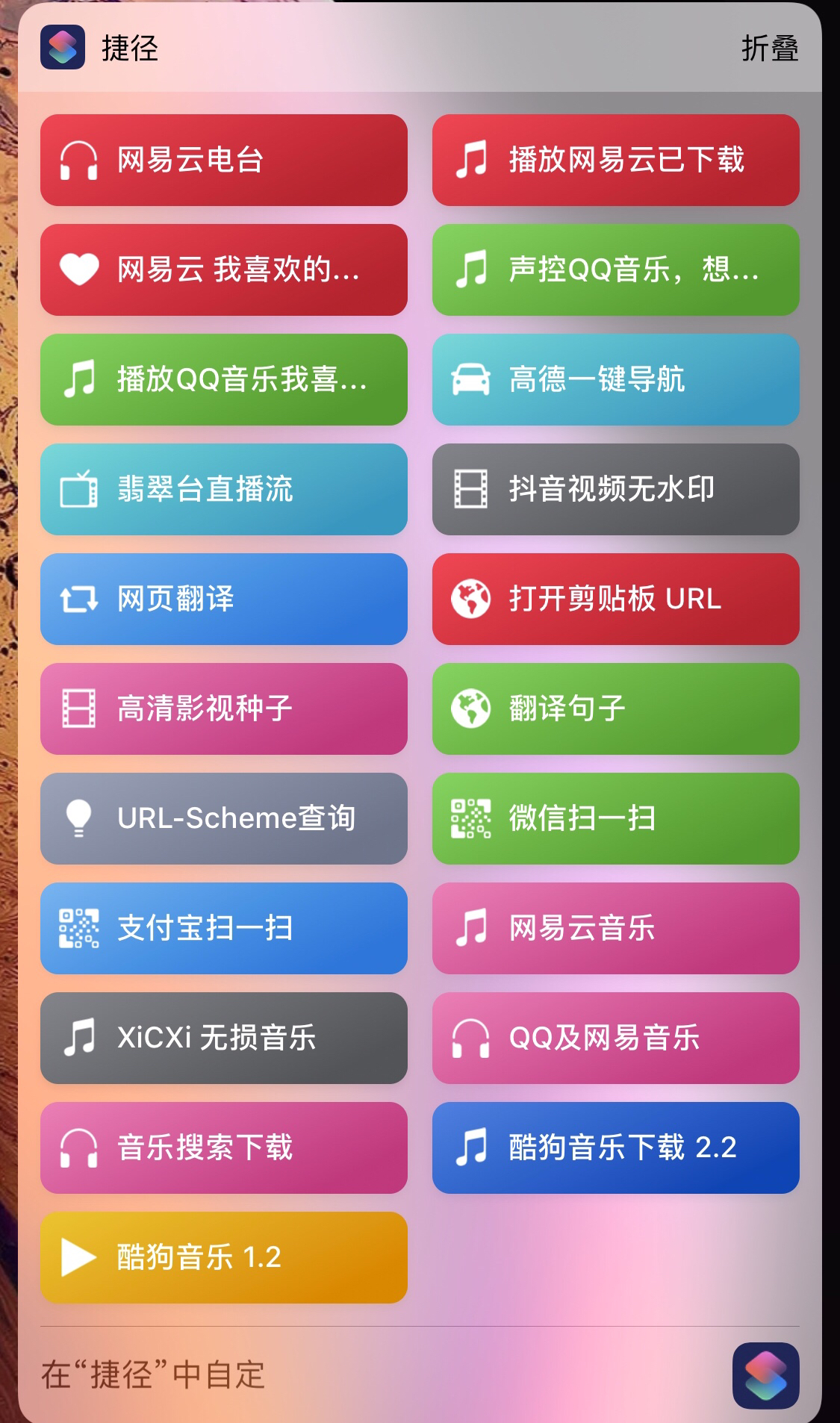The image size is (840, 1423).
Task: Run 酷狗音乐下载 2.2 shortcut
Action: point(615,1148)
